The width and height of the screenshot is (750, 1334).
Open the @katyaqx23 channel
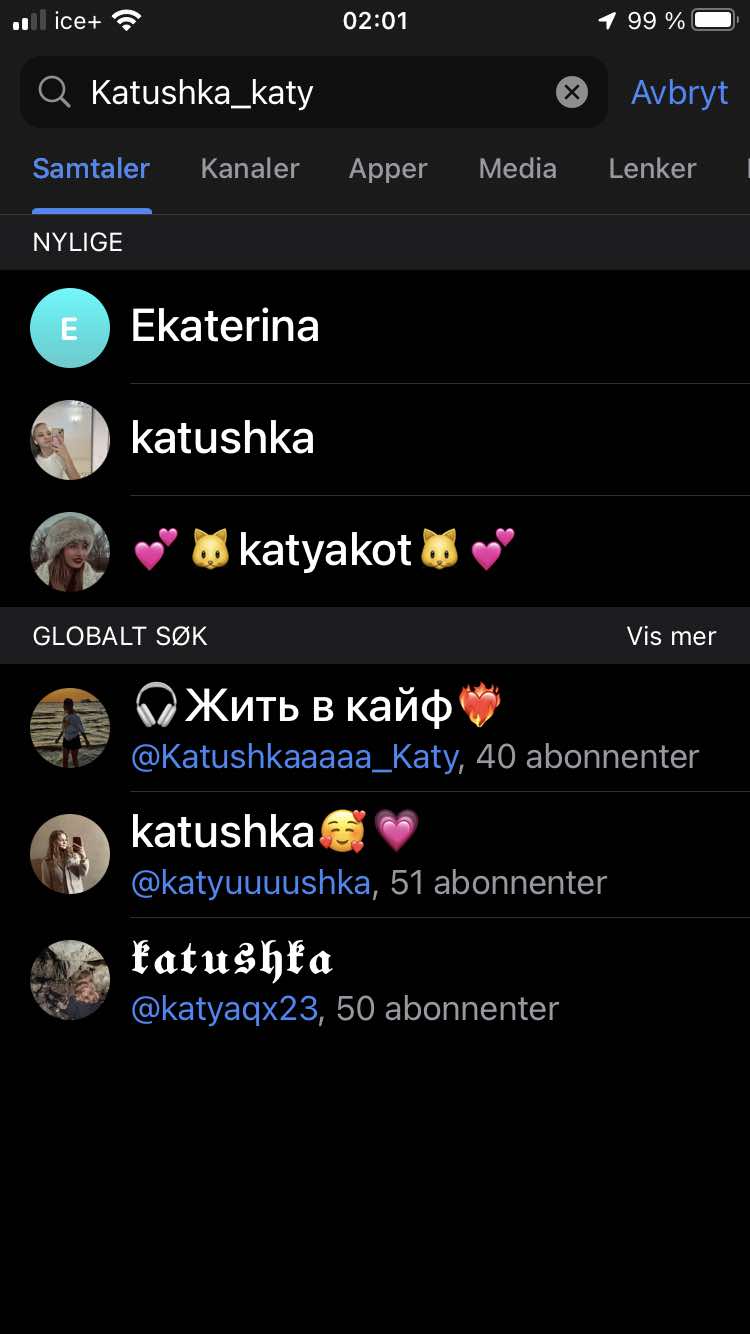pyautogui.click(x=375, y=980)
